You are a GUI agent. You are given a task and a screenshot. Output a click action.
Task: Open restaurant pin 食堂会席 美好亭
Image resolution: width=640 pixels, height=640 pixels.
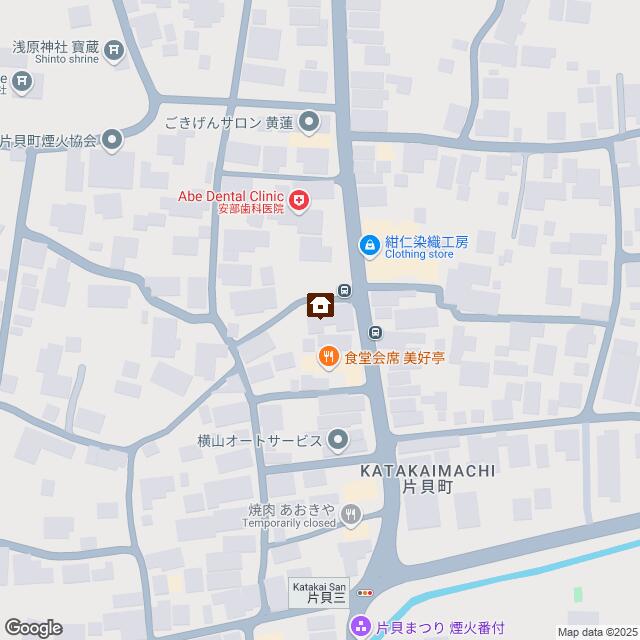[x=328, y=357]
